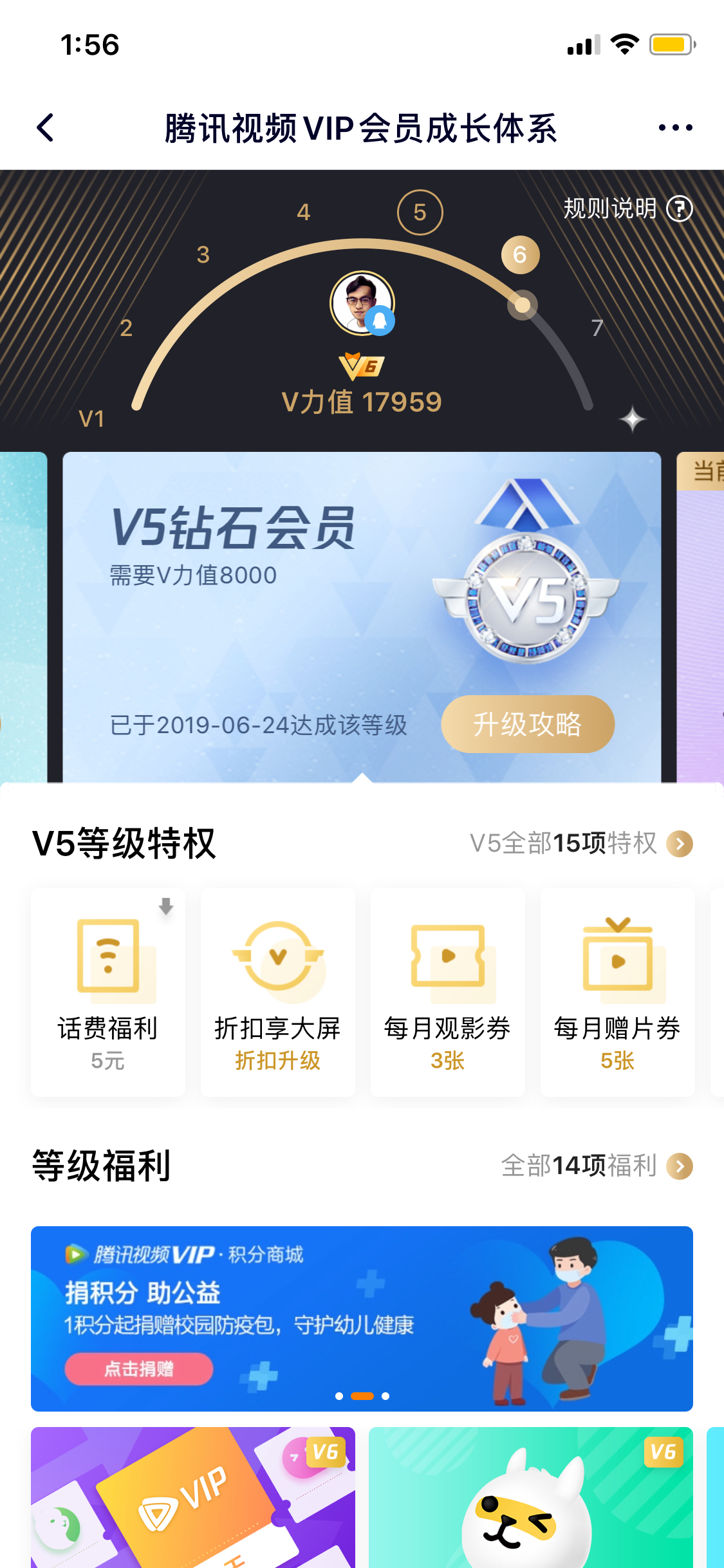Viewport: 724px width, 1568px height.
Task: Tap the profile avatar in the arc
Action: (362, 303)
